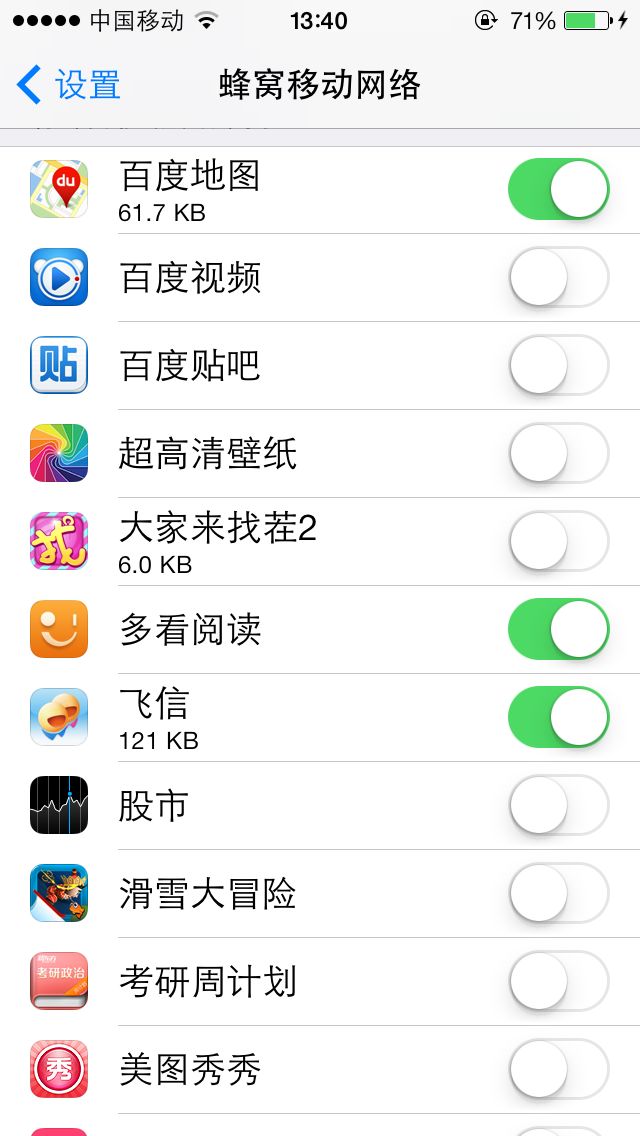Toggle the 百度贴吧 switch on
Screen dimensions: 640x1136
click(558, 365)
